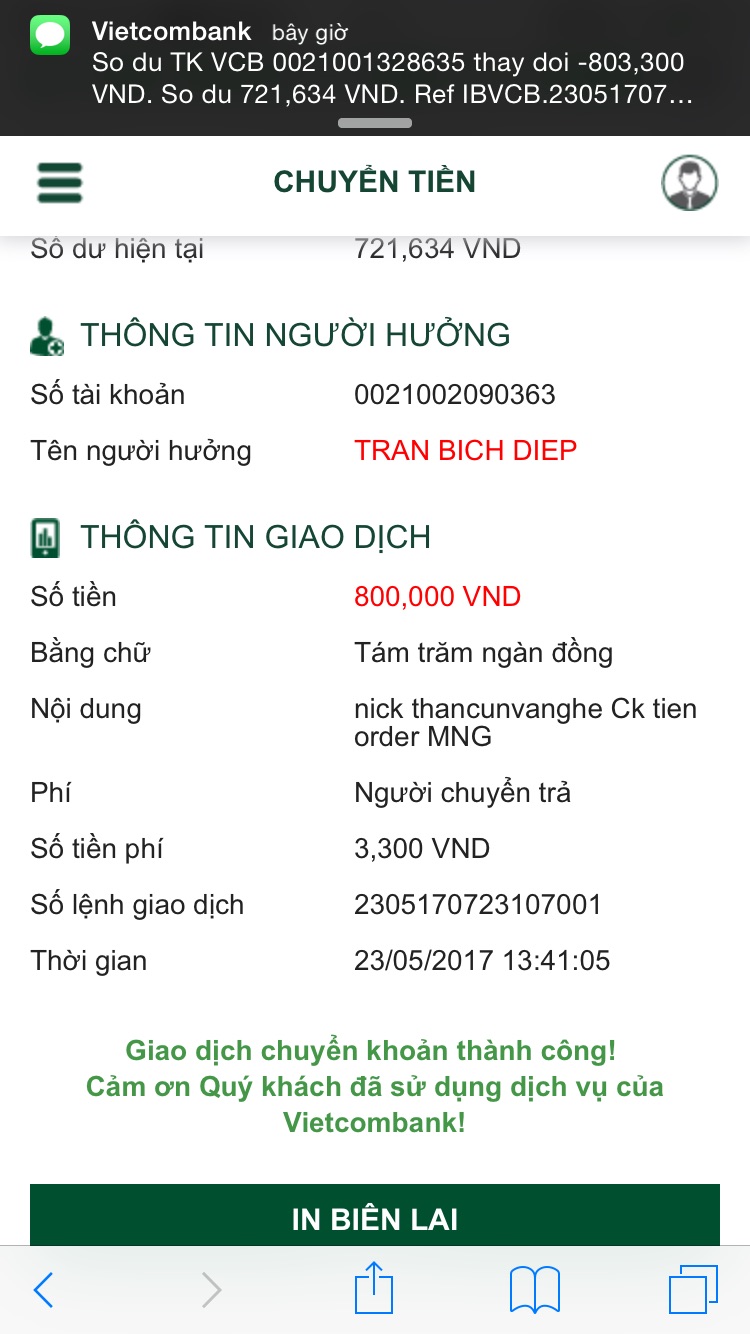Open the hamburger drawer menu
The image size is (750, 1334).
(60, 182)
